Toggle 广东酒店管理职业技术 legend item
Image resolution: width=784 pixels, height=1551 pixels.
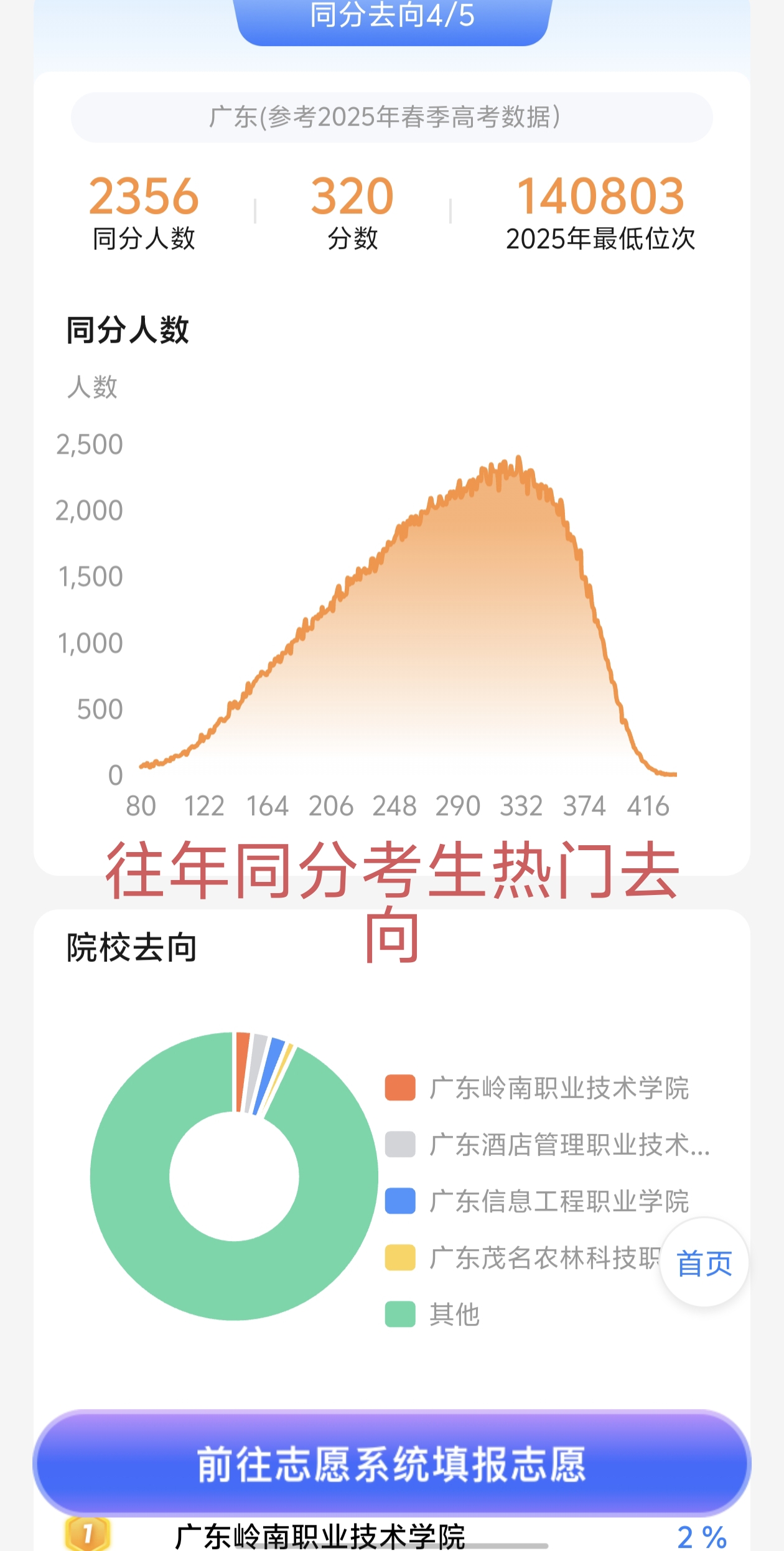[x=548, y=1145]
